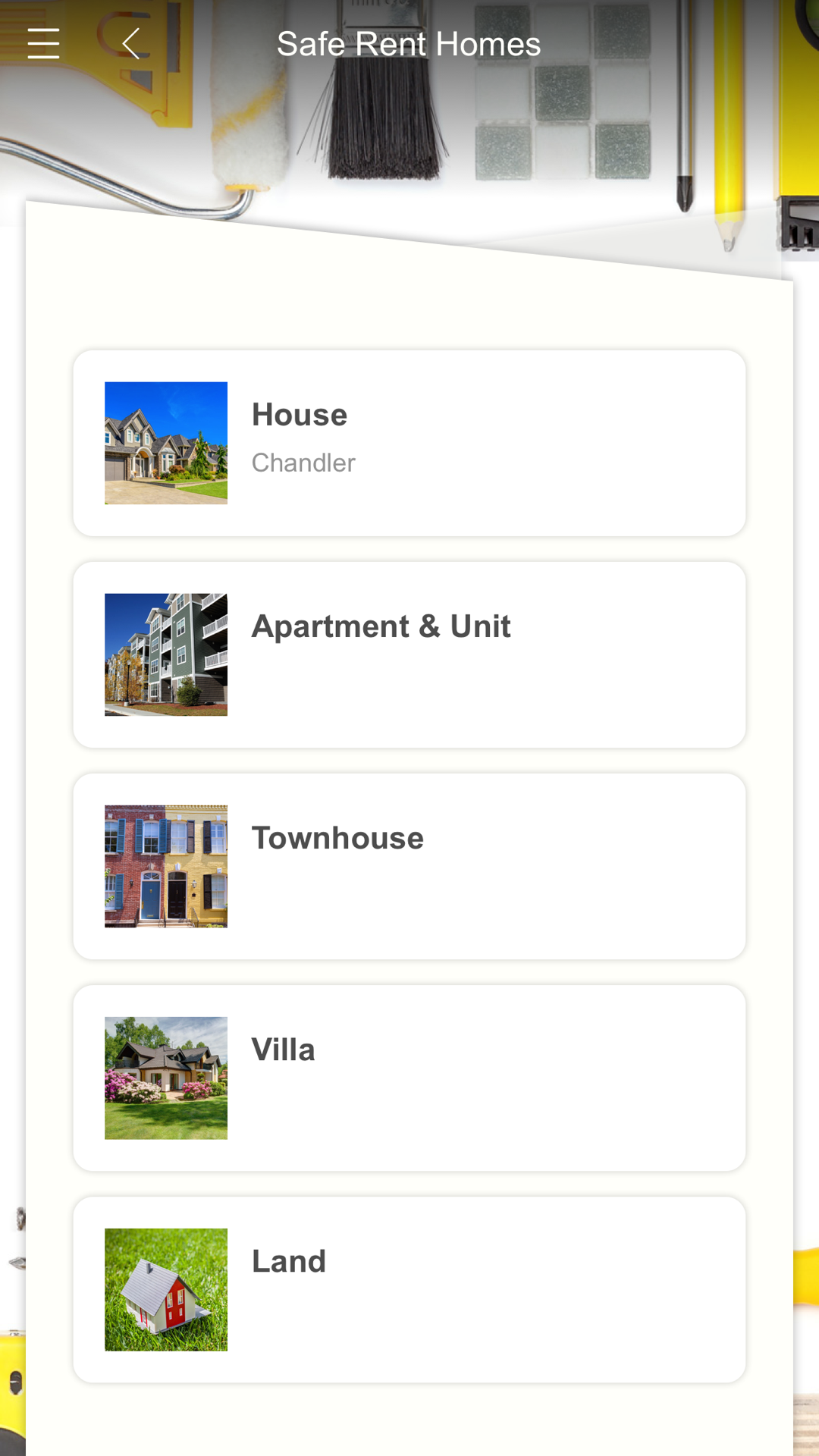
Task: Open the hamburger navigation menu
Action: [43, 43]
